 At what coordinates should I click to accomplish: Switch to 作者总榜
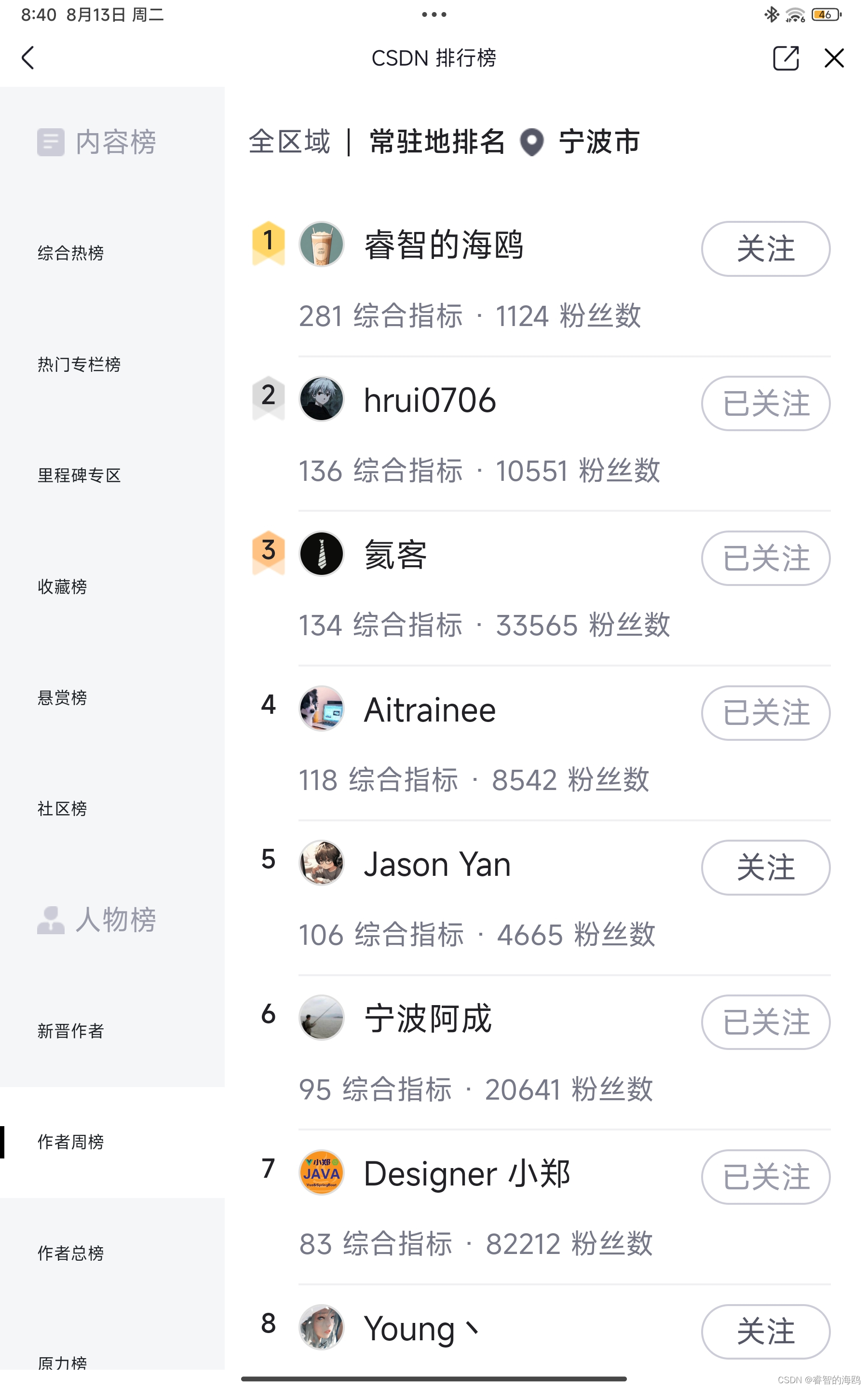point(70,1253)
